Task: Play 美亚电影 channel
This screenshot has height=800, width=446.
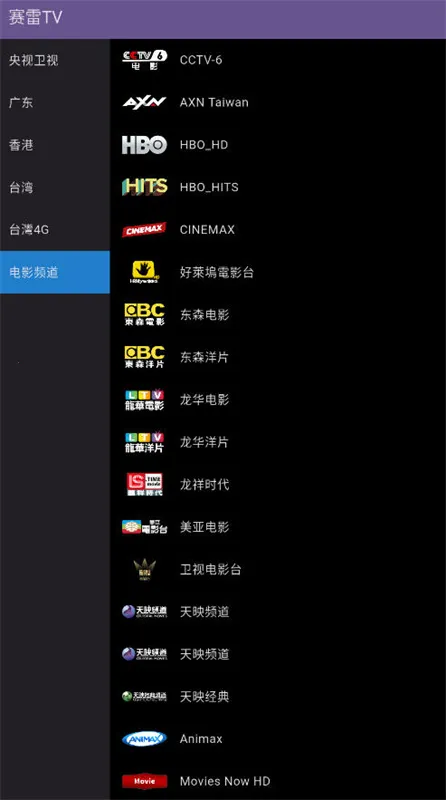Action: (278, 527)
